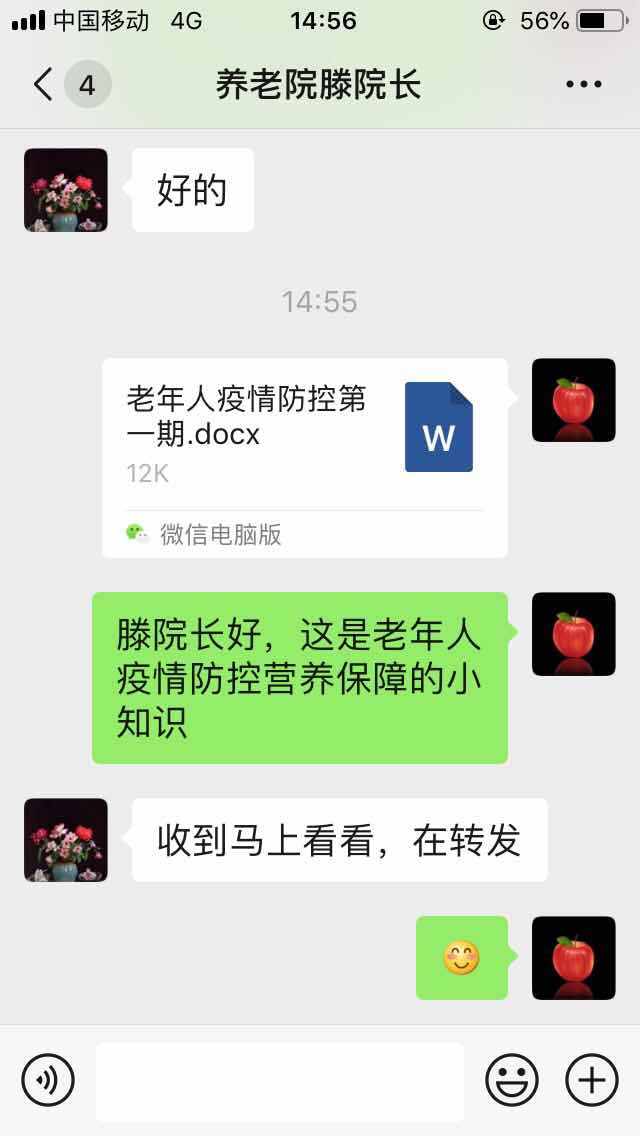The width and height of the screenshot is (640, 1136).
Task: Go back to the chat list
Action: click(44, 85)
